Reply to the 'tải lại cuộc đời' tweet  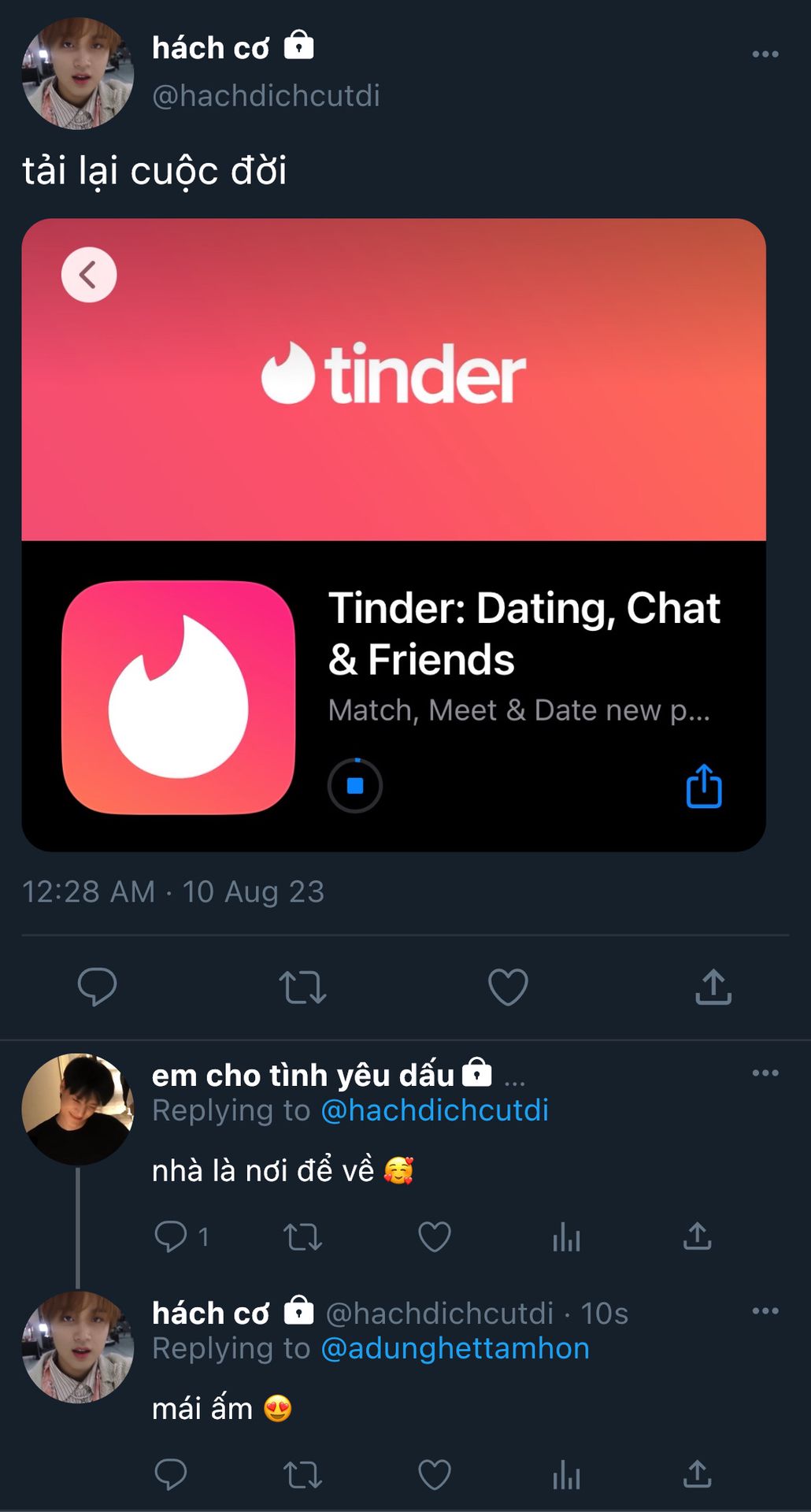[x=97, y=987]
